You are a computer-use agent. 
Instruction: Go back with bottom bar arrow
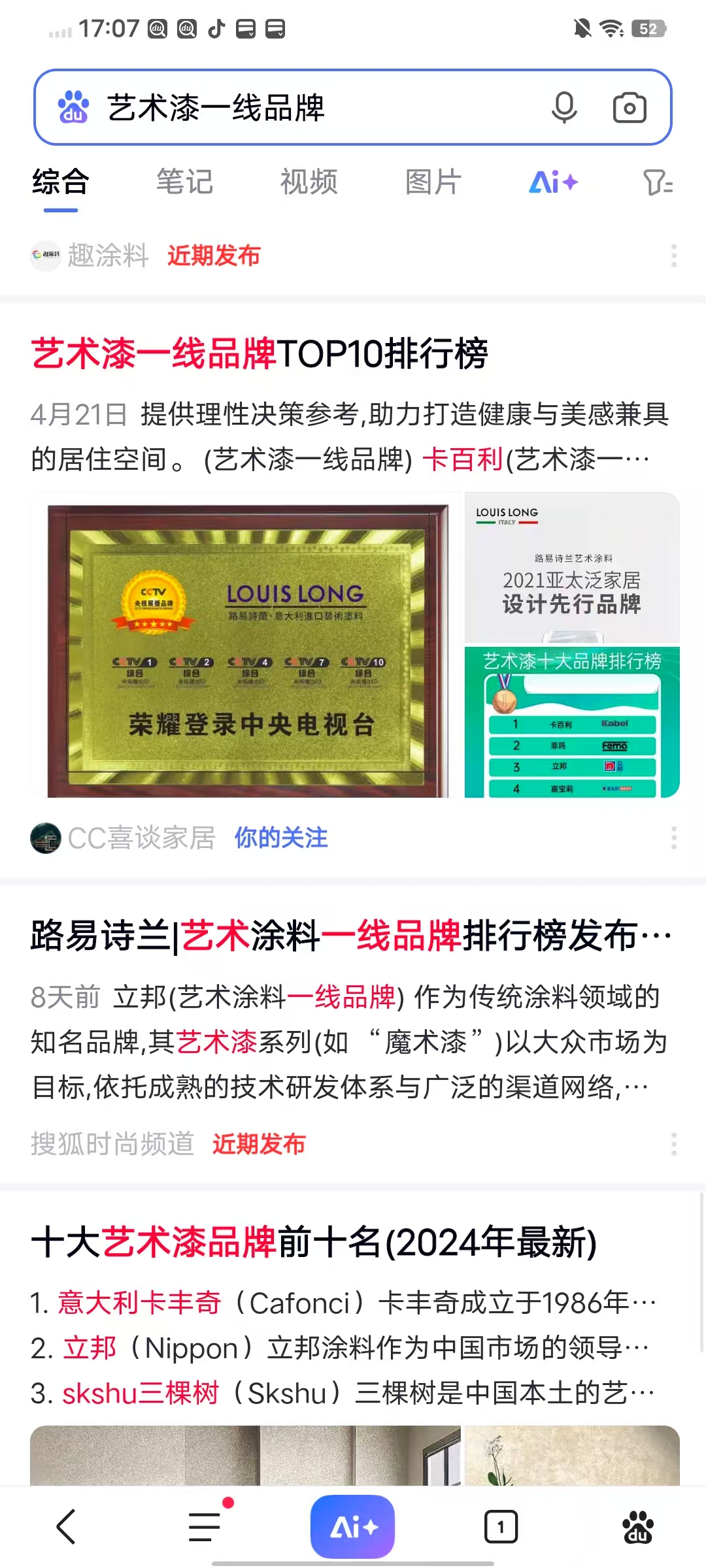point(66,1527)
